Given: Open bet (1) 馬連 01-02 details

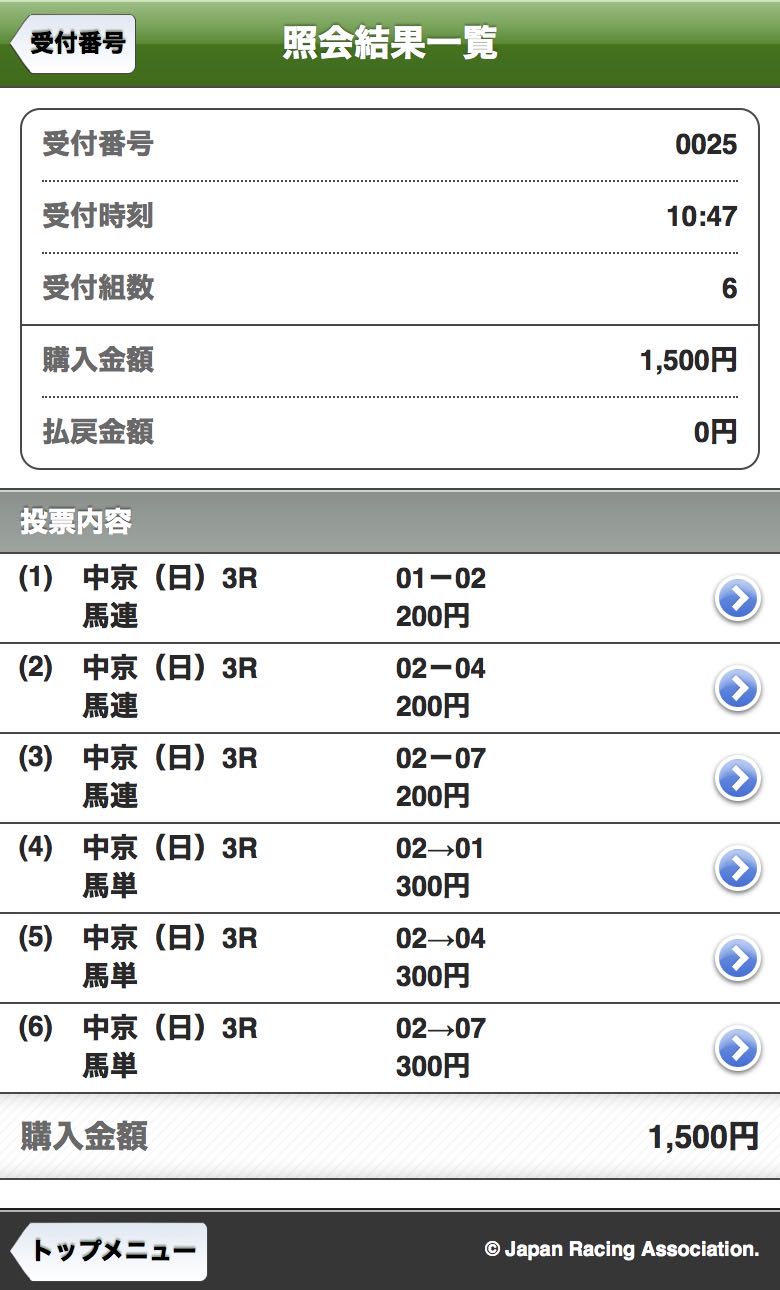Looking at the screenshot, I should pos(390,598).
